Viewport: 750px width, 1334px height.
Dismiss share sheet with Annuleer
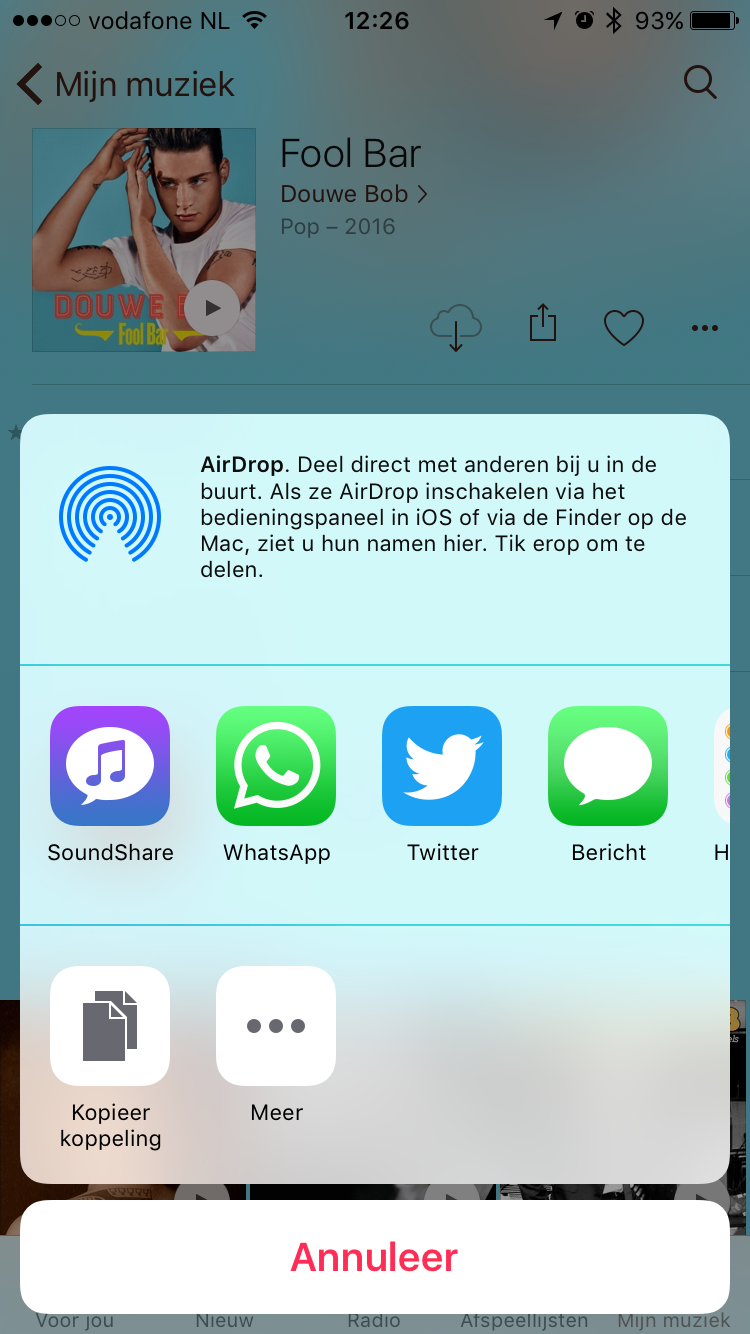pyautogui.click(x=375, y=1257)
